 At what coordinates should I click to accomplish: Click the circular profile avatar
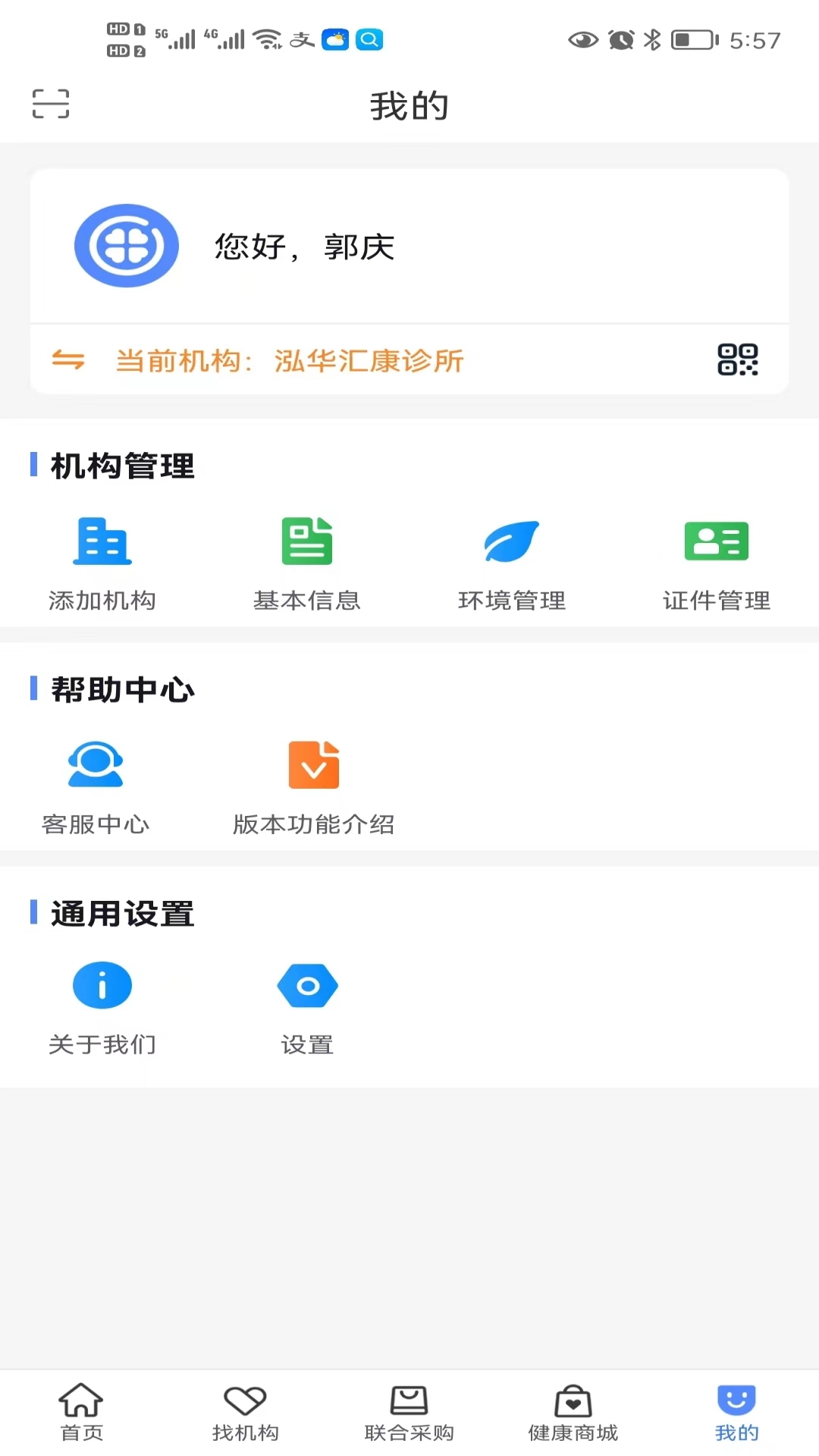click(127, 245)
